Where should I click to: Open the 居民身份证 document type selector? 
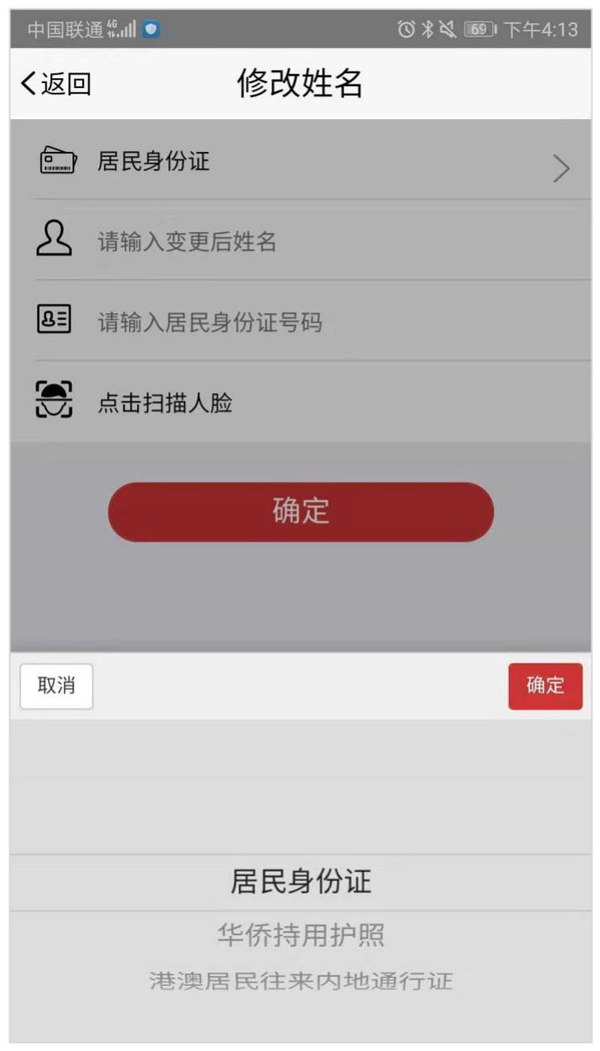coord(300,163)
